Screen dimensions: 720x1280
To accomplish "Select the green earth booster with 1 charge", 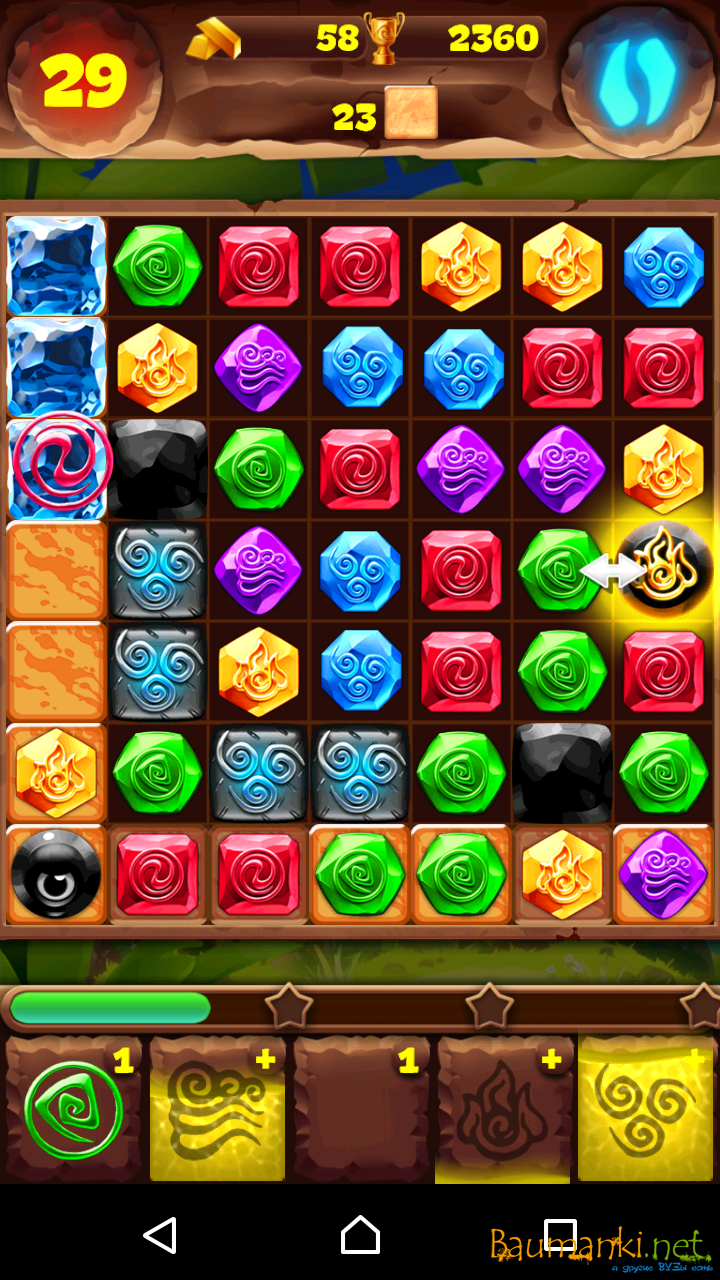I will point(73,1109).
